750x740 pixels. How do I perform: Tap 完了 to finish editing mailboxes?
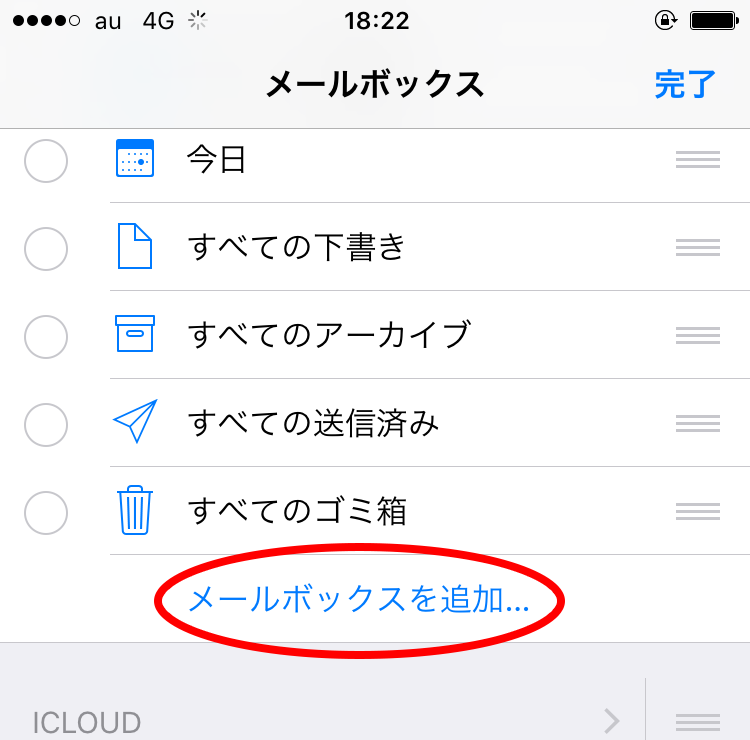click(685, 84)
